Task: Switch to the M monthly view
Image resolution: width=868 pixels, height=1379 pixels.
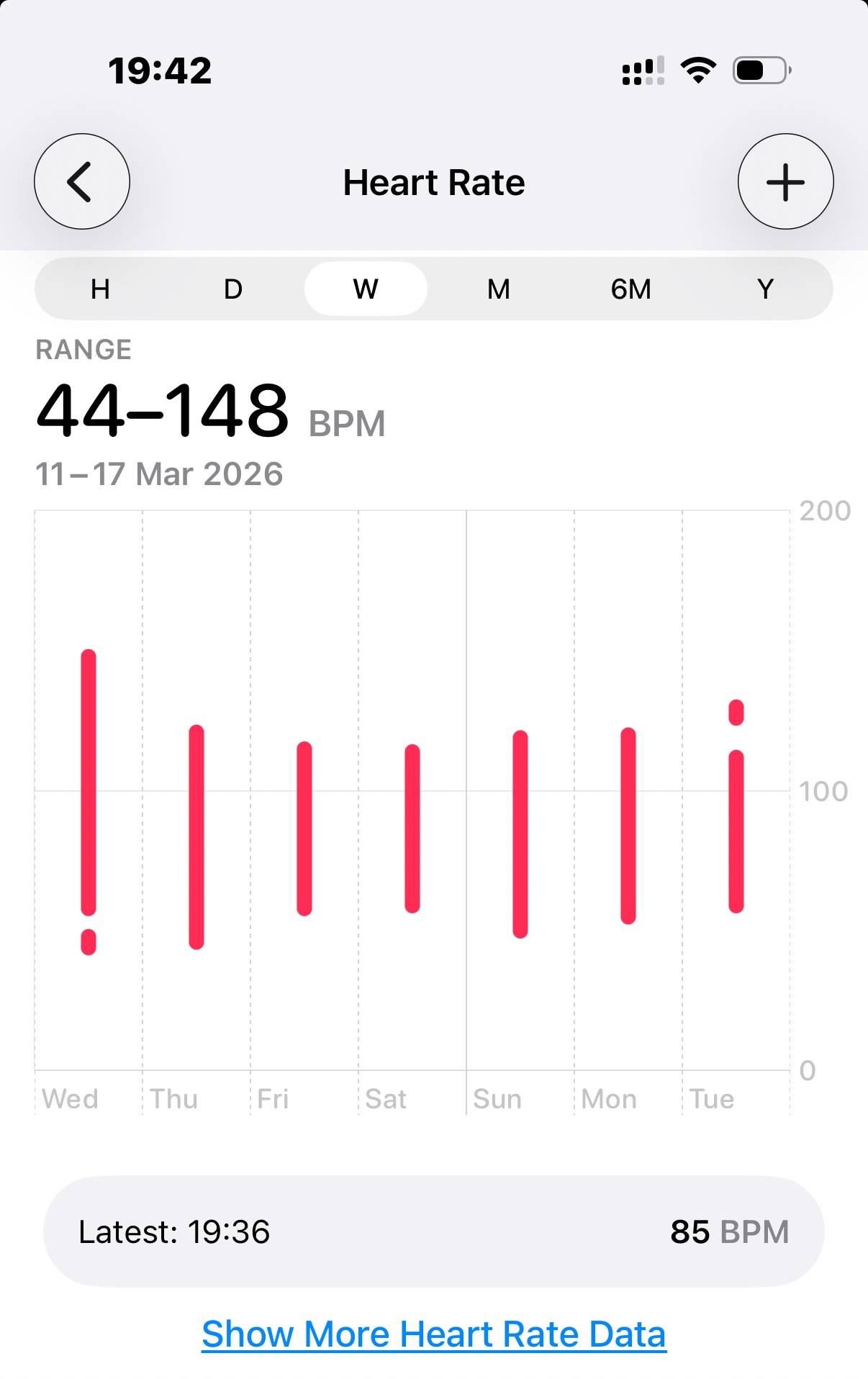Action: pos(498,289)
